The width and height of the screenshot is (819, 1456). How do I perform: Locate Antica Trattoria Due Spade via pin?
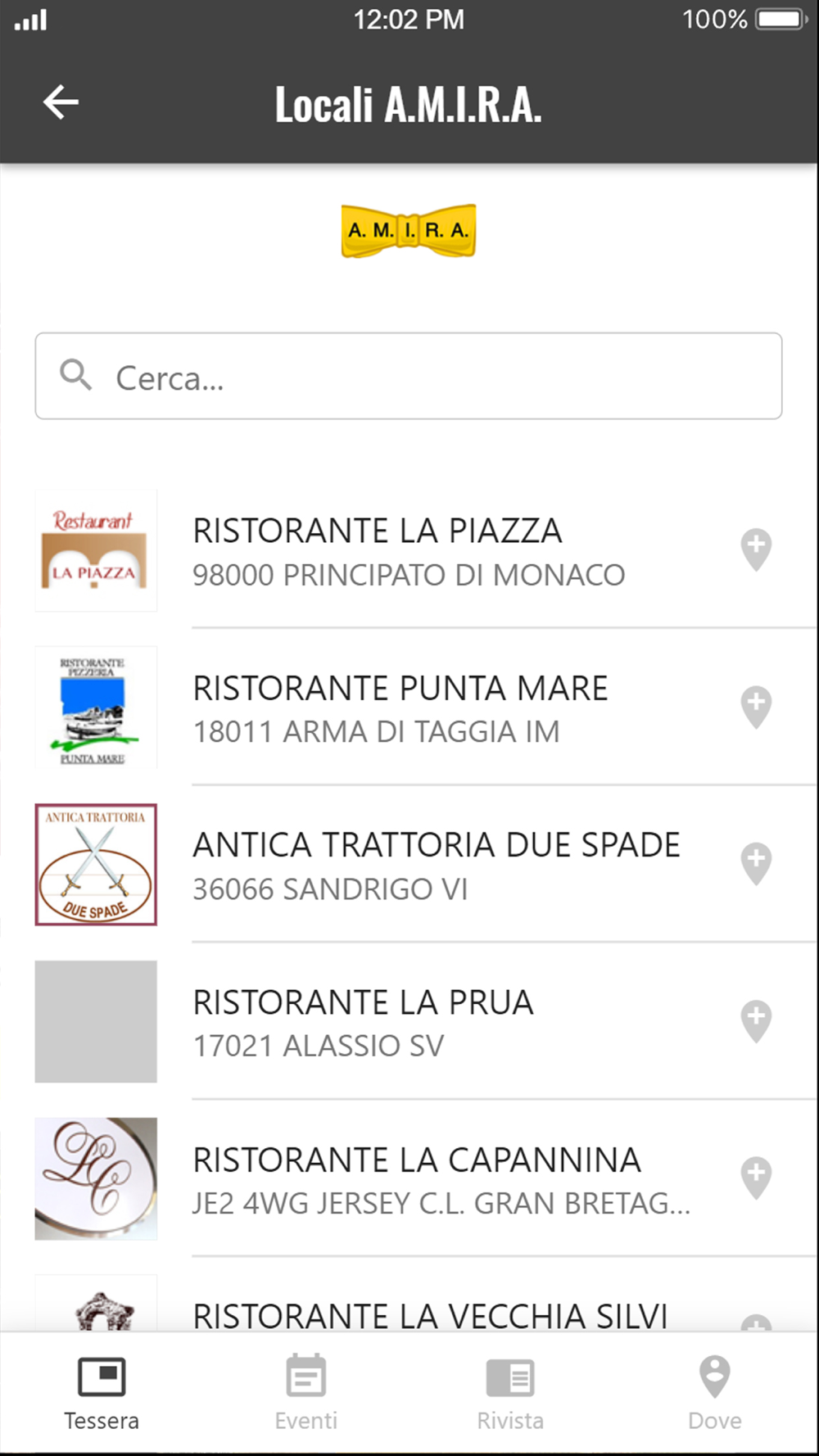[x=756, y=863]
